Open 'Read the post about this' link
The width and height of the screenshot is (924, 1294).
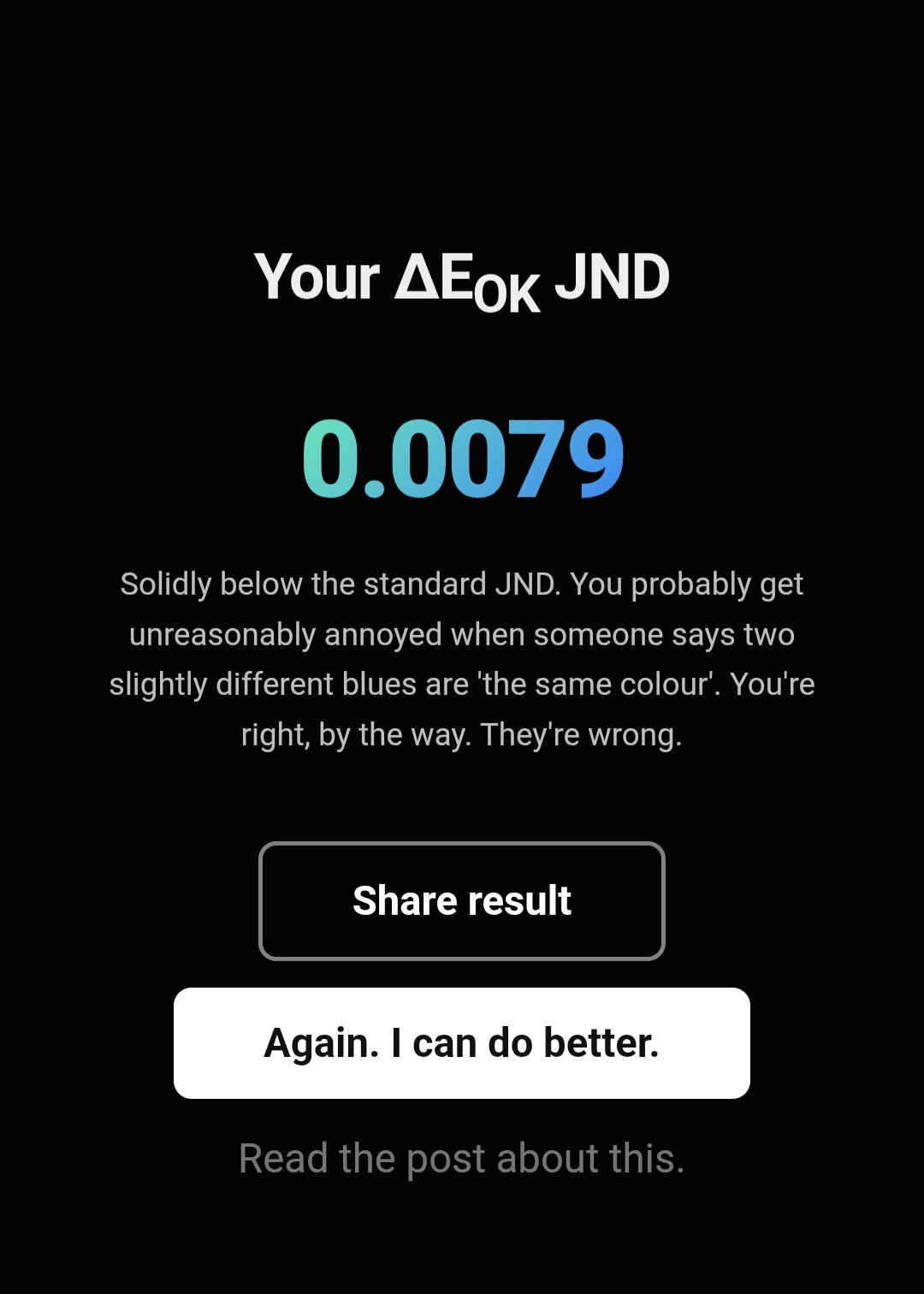462,1159
